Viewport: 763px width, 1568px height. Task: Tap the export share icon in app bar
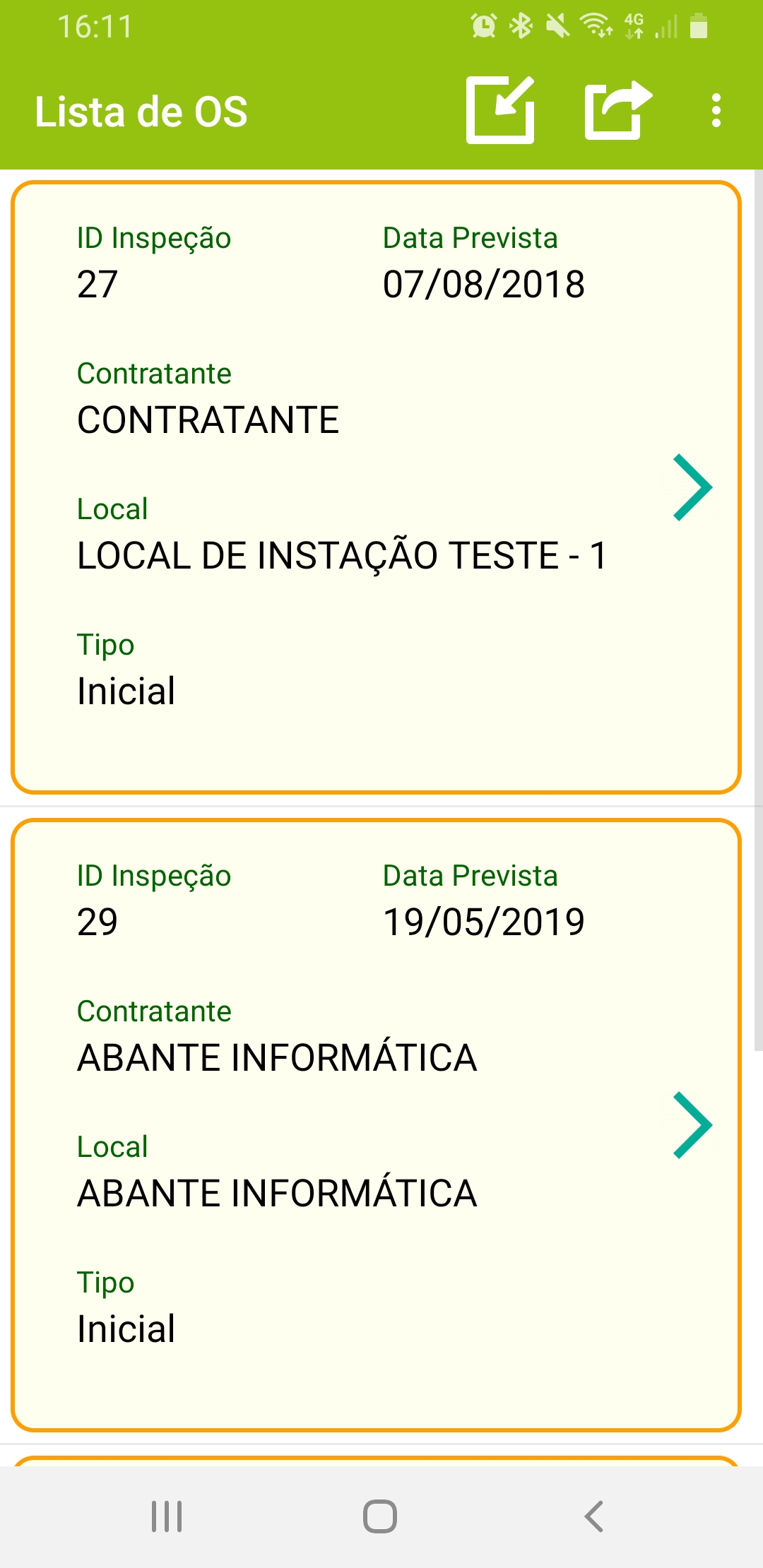618,110
